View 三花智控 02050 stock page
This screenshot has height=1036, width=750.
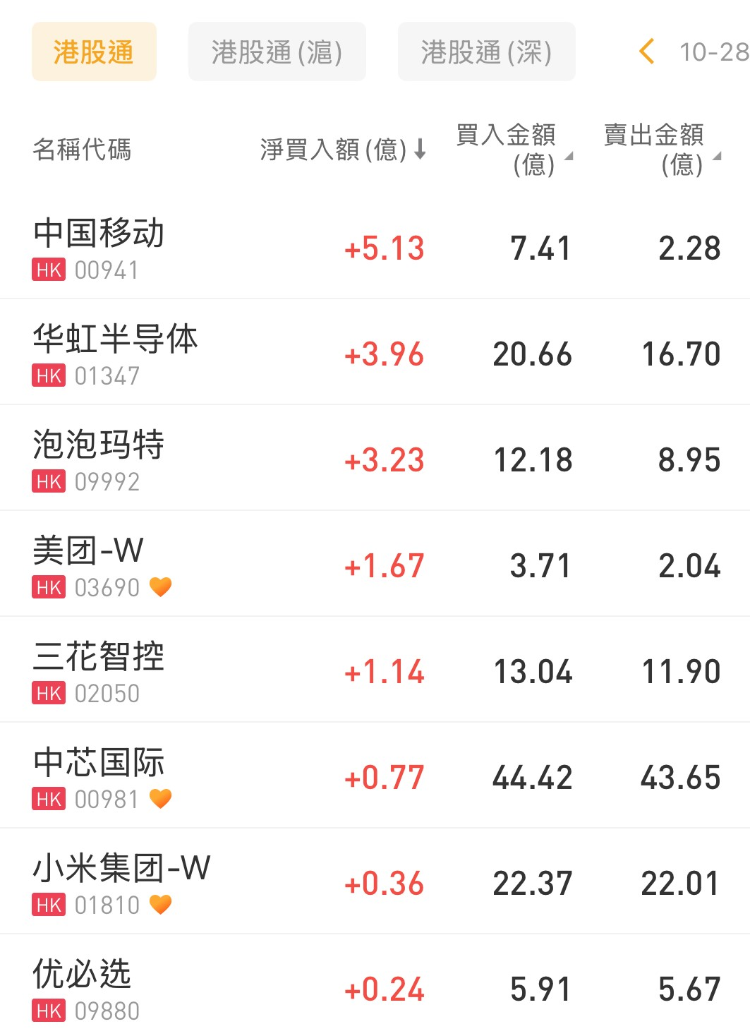[x=98, y=671]
